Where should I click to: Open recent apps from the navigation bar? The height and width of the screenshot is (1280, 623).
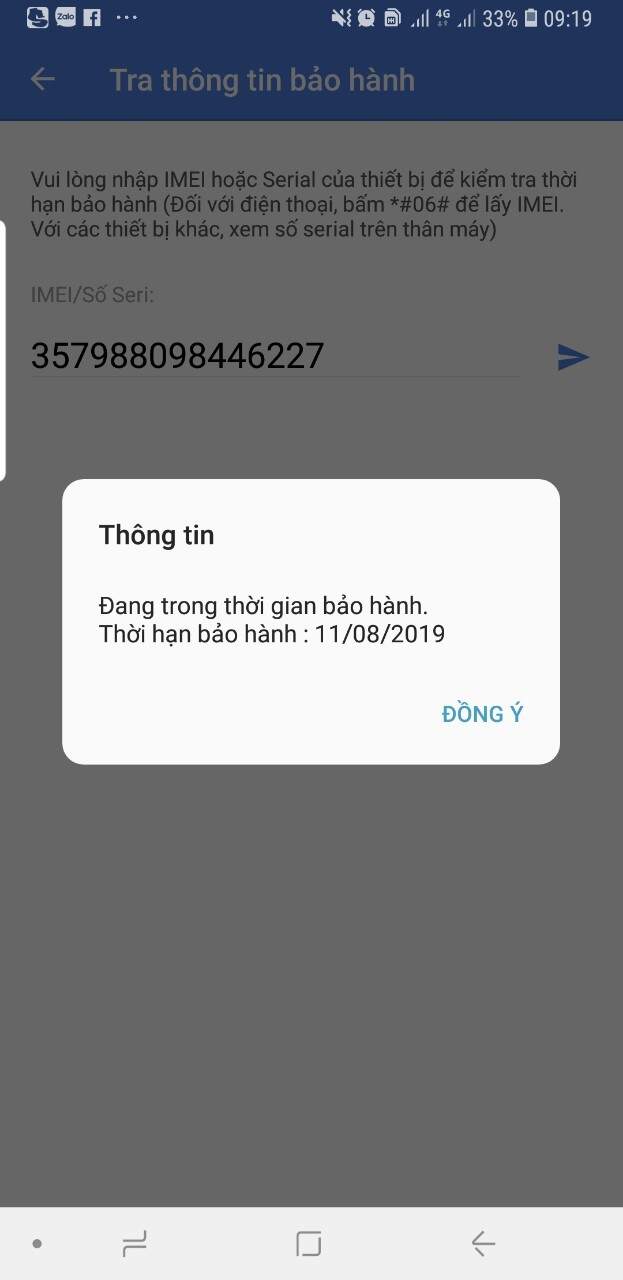134,1243
